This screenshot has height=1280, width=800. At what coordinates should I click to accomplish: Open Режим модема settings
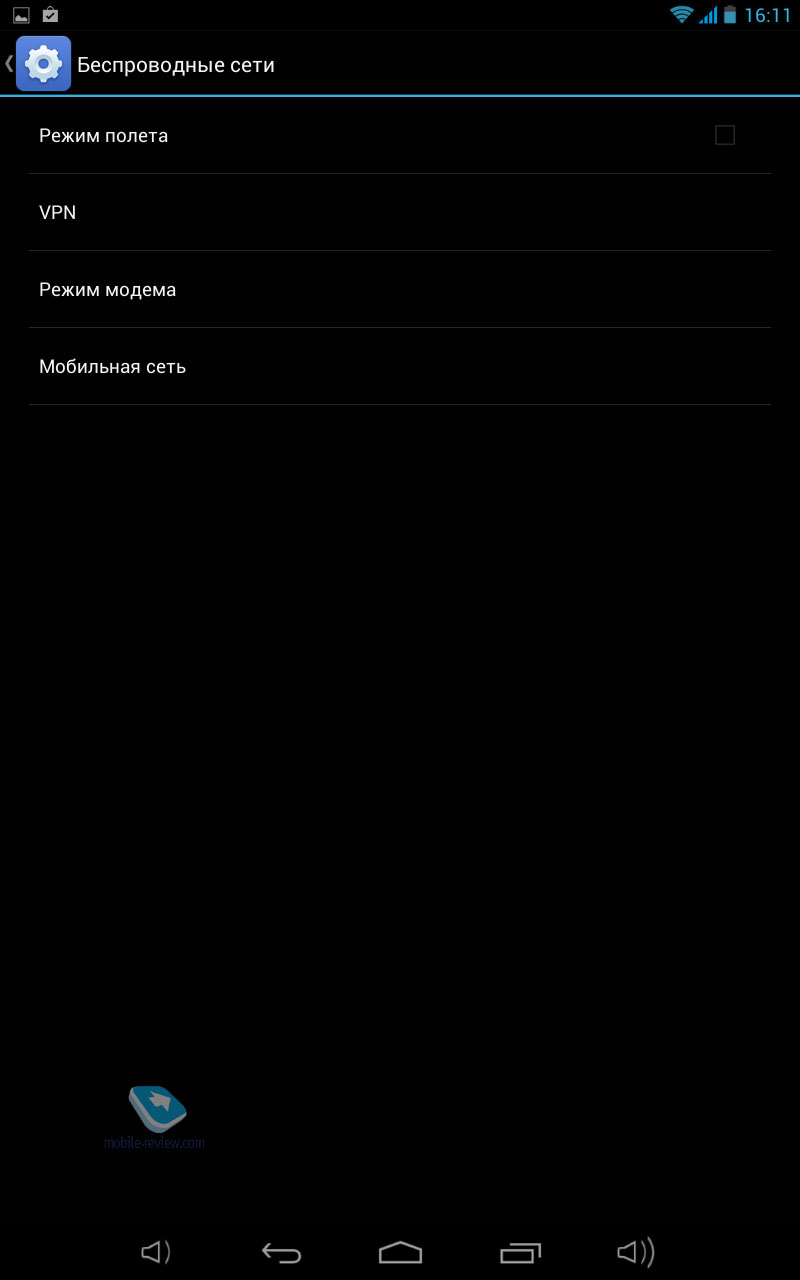coord(400,290)
